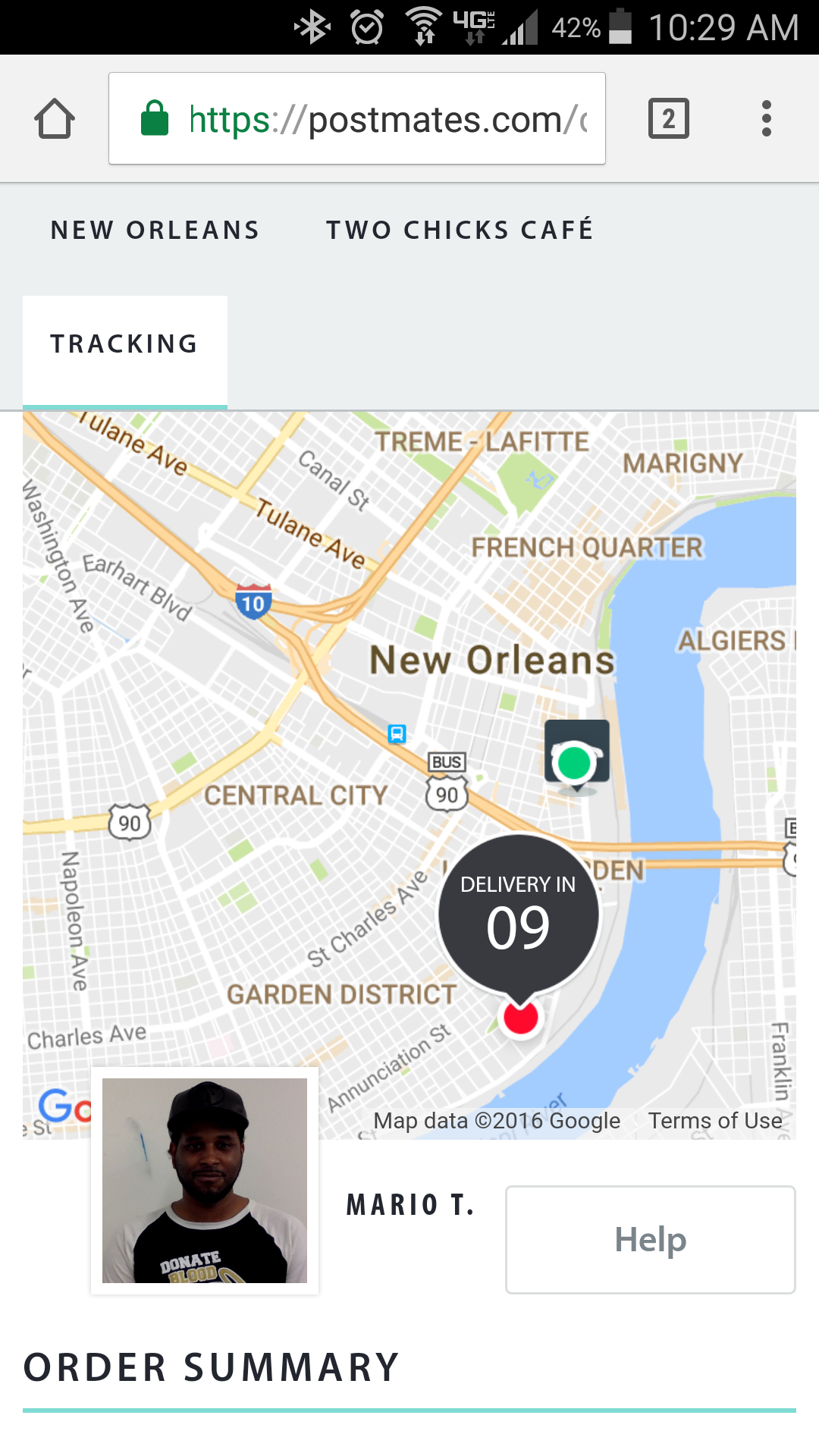Screen dimensions: 819x1456
Task: Select the Tracking tab
Action: 125,344
